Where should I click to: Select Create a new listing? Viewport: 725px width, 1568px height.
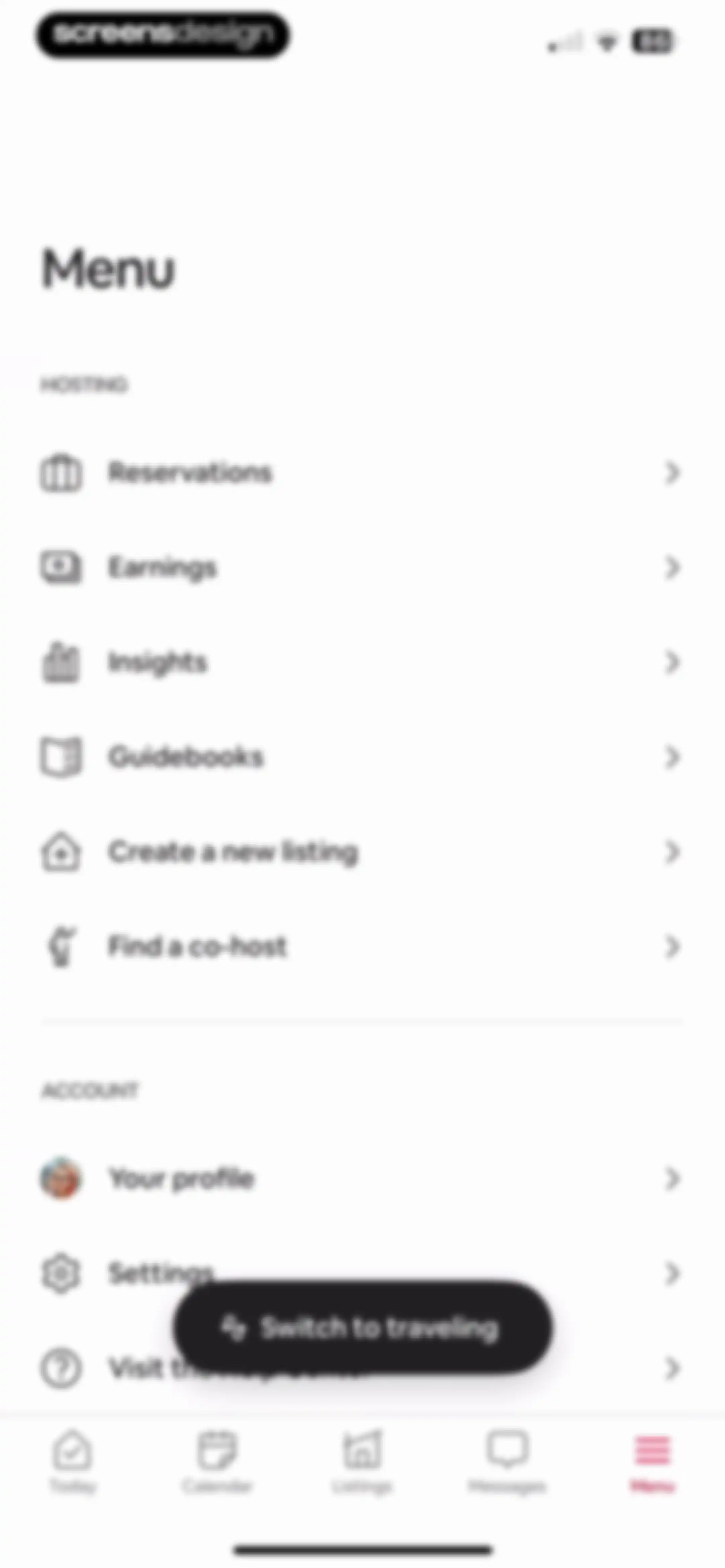pyautogui.click(x=361, y=852)
